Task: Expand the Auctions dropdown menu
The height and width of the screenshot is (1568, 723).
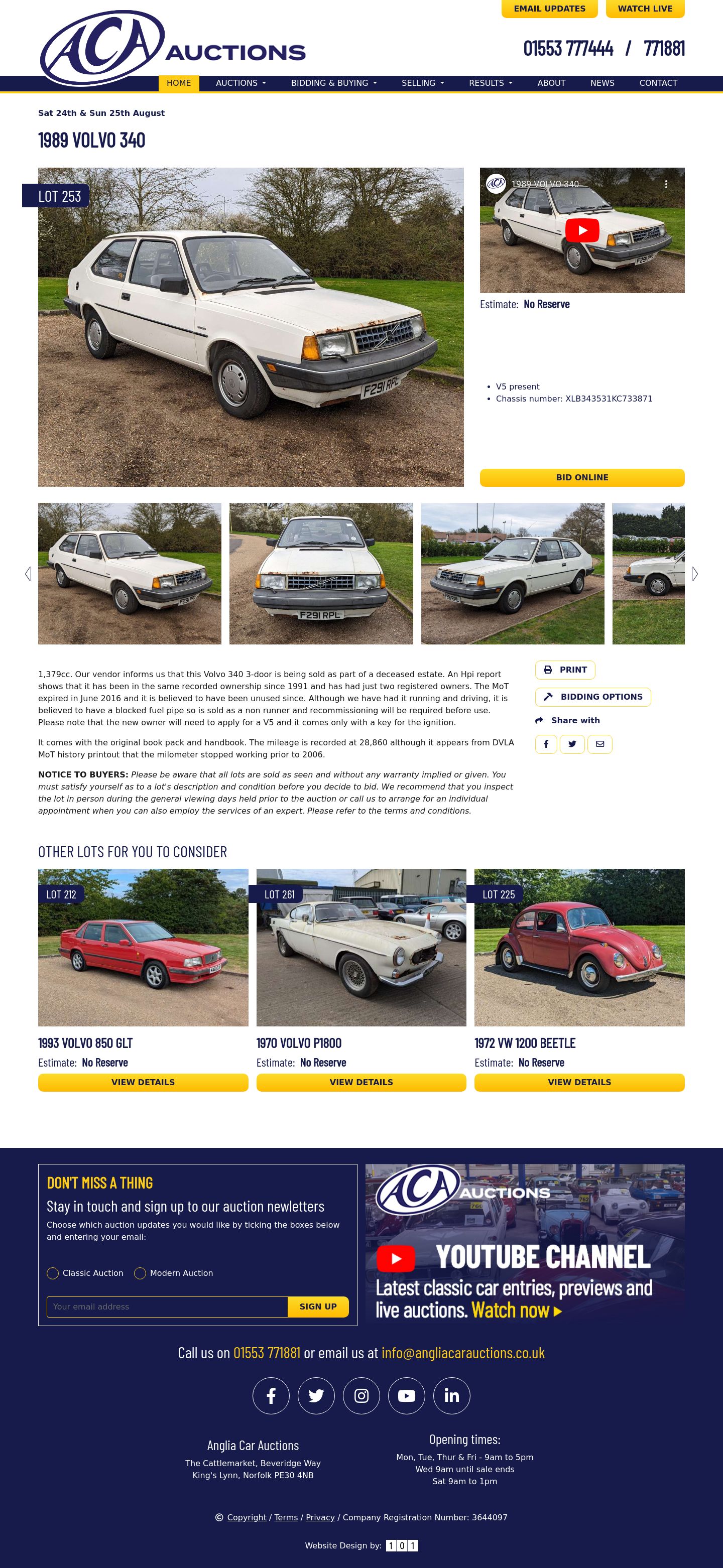Action: [240, 83]
